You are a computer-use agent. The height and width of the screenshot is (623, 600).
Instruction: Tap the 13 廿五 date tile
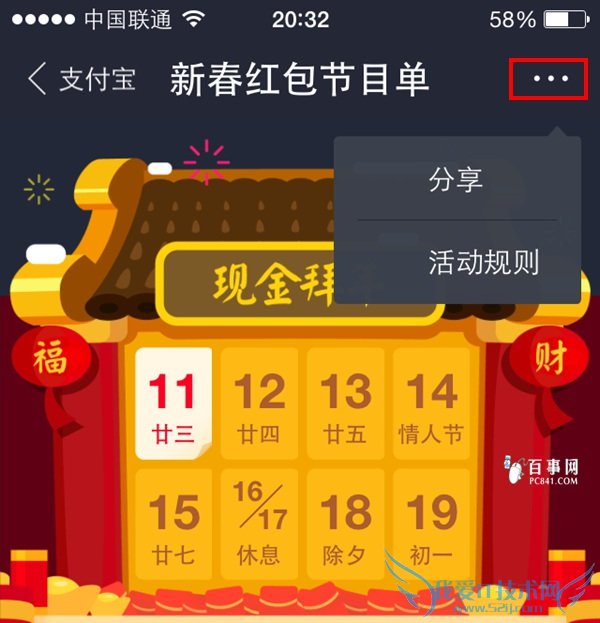click(x=346, y=403)
